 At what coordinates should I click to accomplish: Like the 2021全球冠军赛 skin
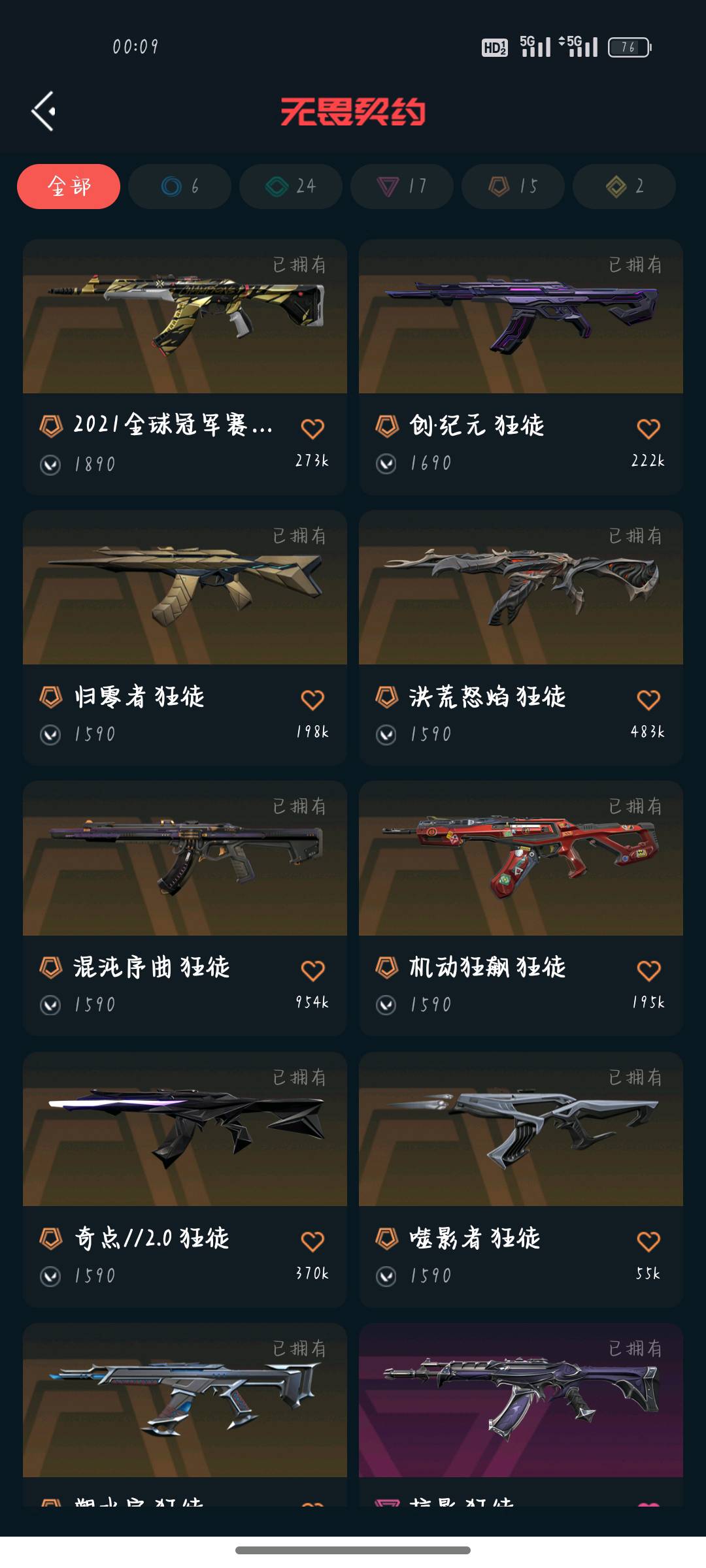click(312, 429)
